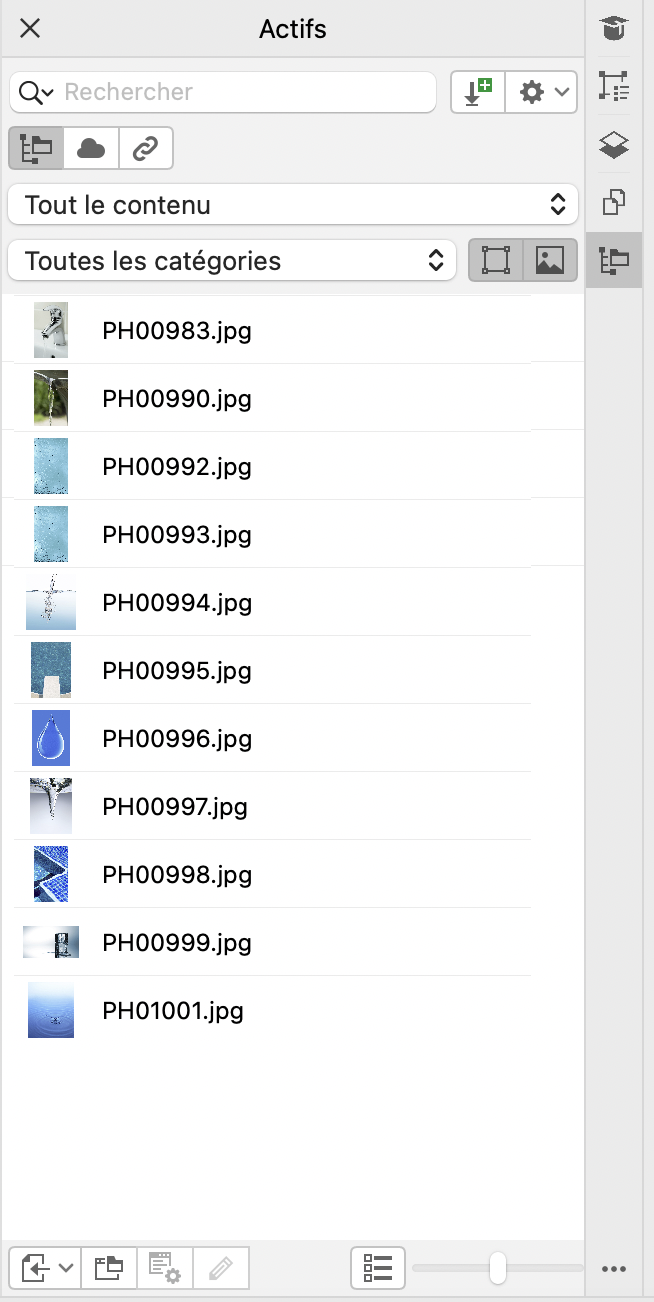
Task: Toggle the bitmap images filter
Action: (x=550, y=261)
